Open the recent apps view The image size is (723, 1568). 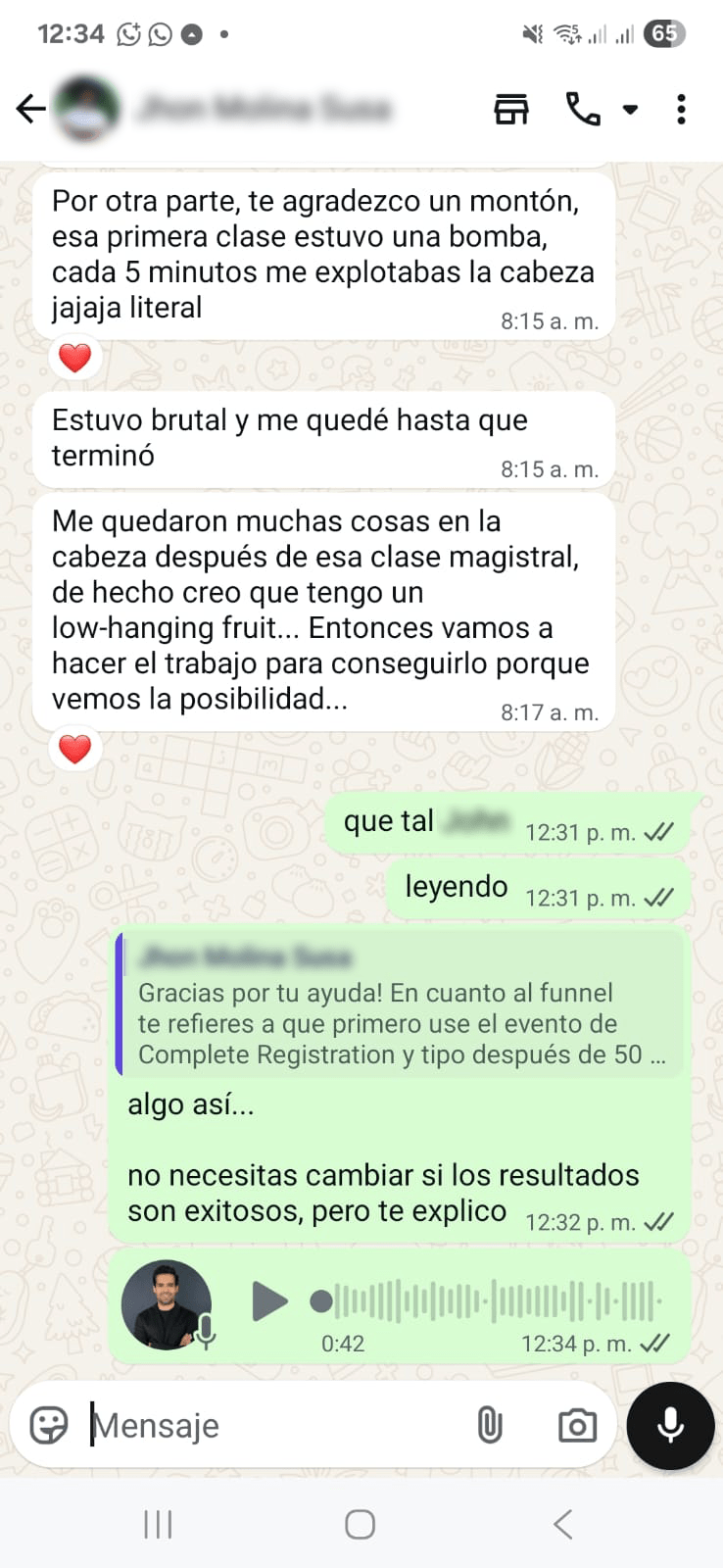point(158,1524)
